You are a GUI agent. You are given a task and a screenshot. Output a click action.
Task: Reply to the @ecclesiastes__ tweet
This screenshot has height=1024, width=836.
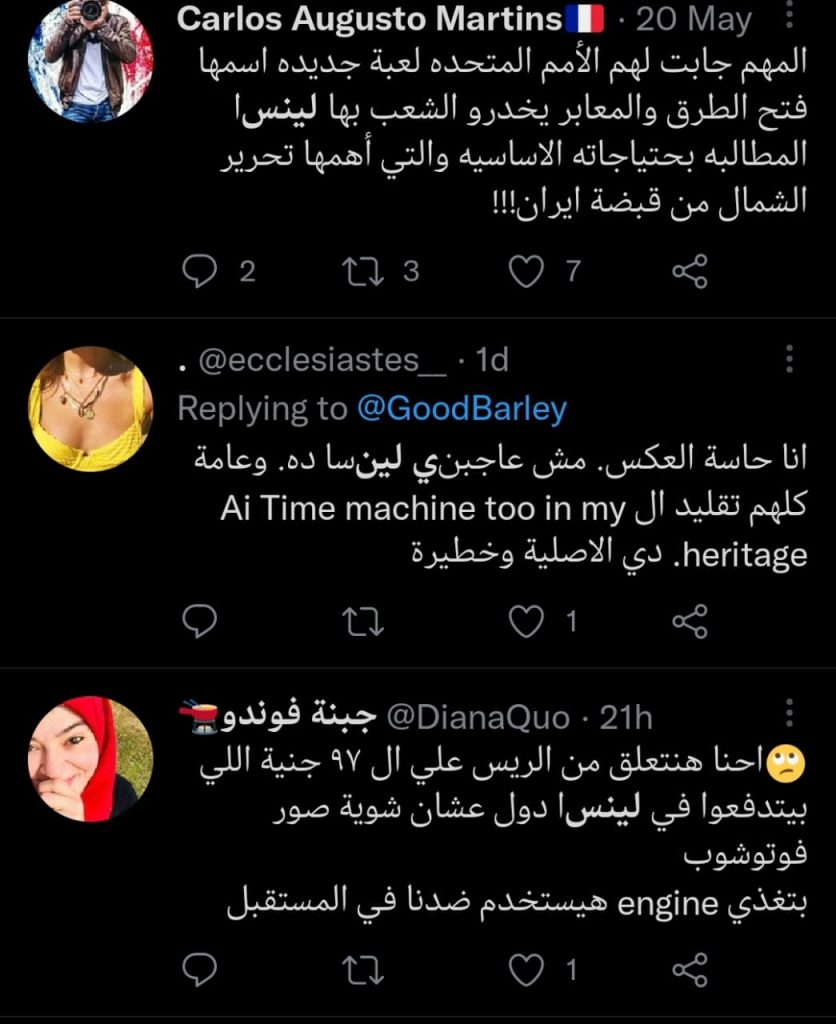(201, 622)
